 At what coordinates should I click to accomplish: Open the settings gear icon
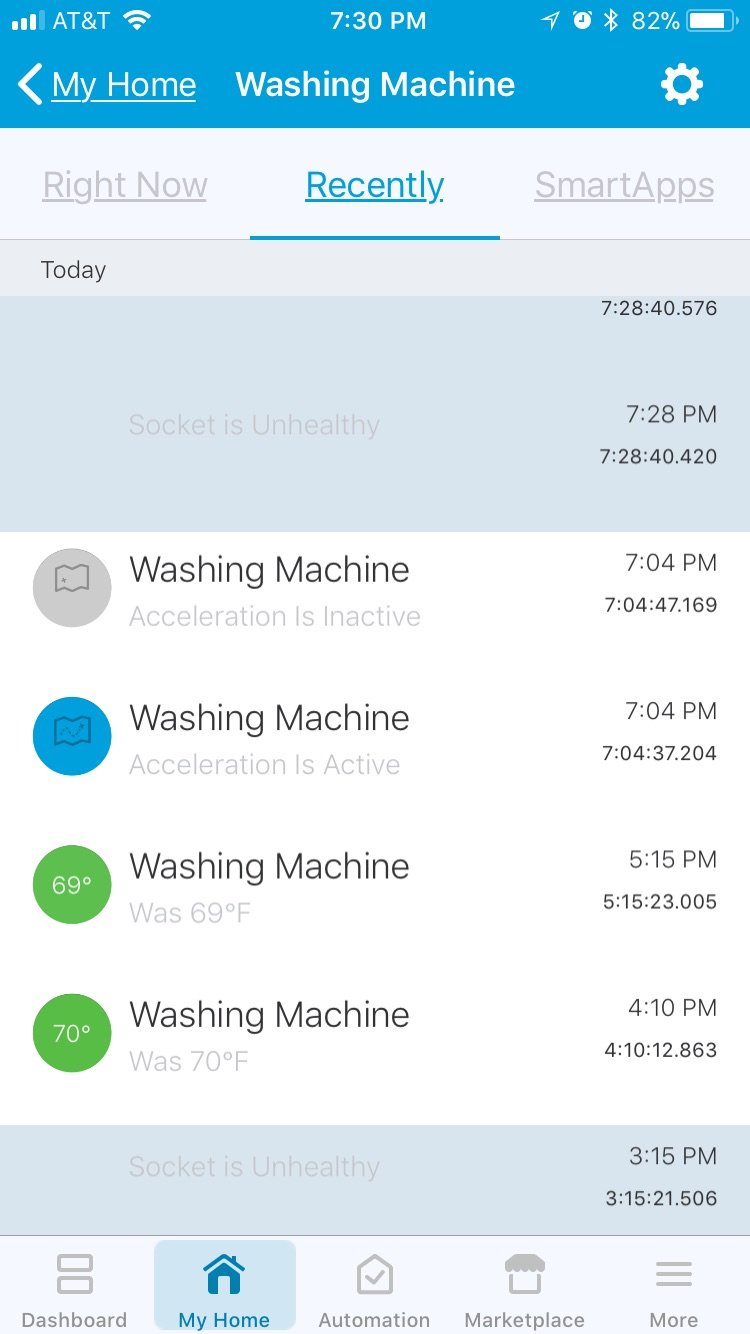click(x=682, y=85)
